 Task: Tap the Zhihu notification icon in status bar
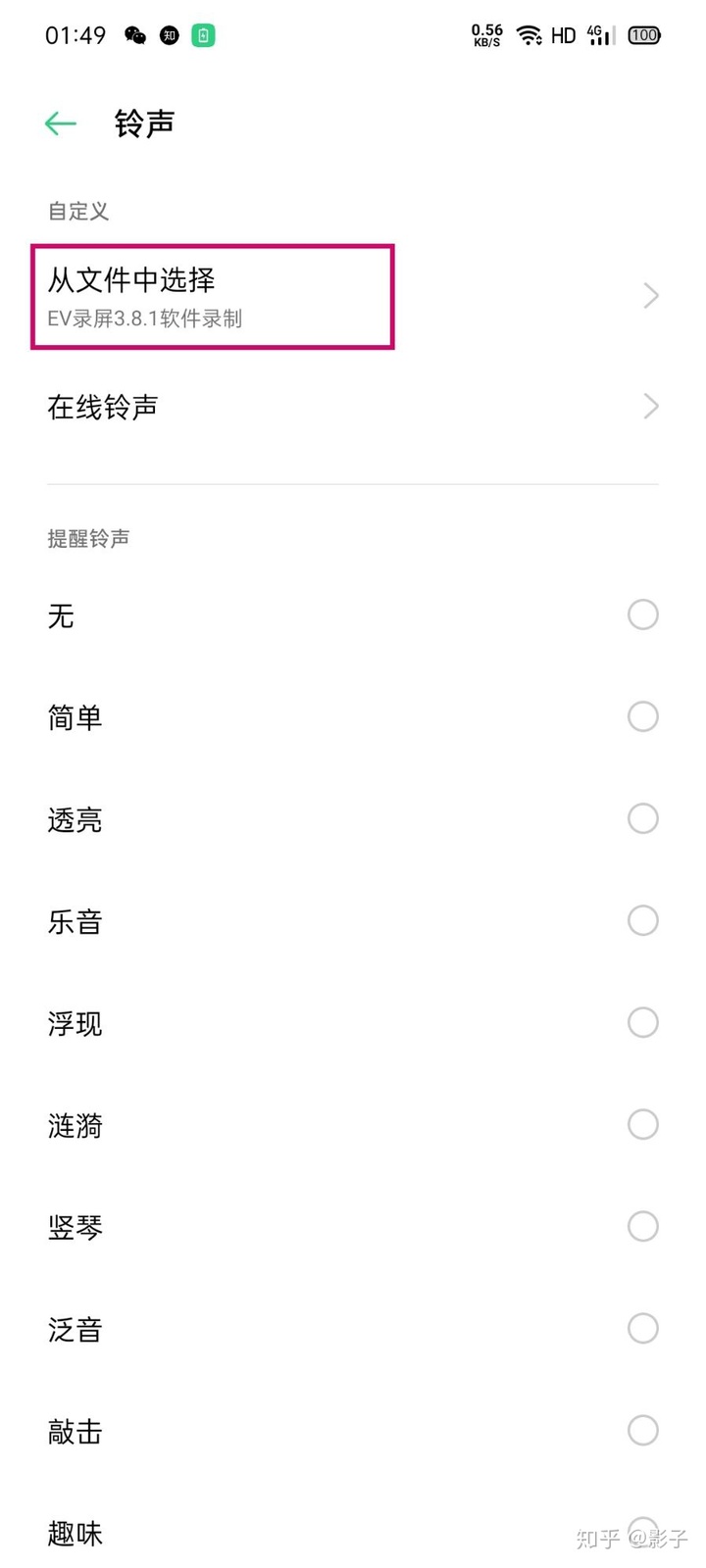(168, 35)
